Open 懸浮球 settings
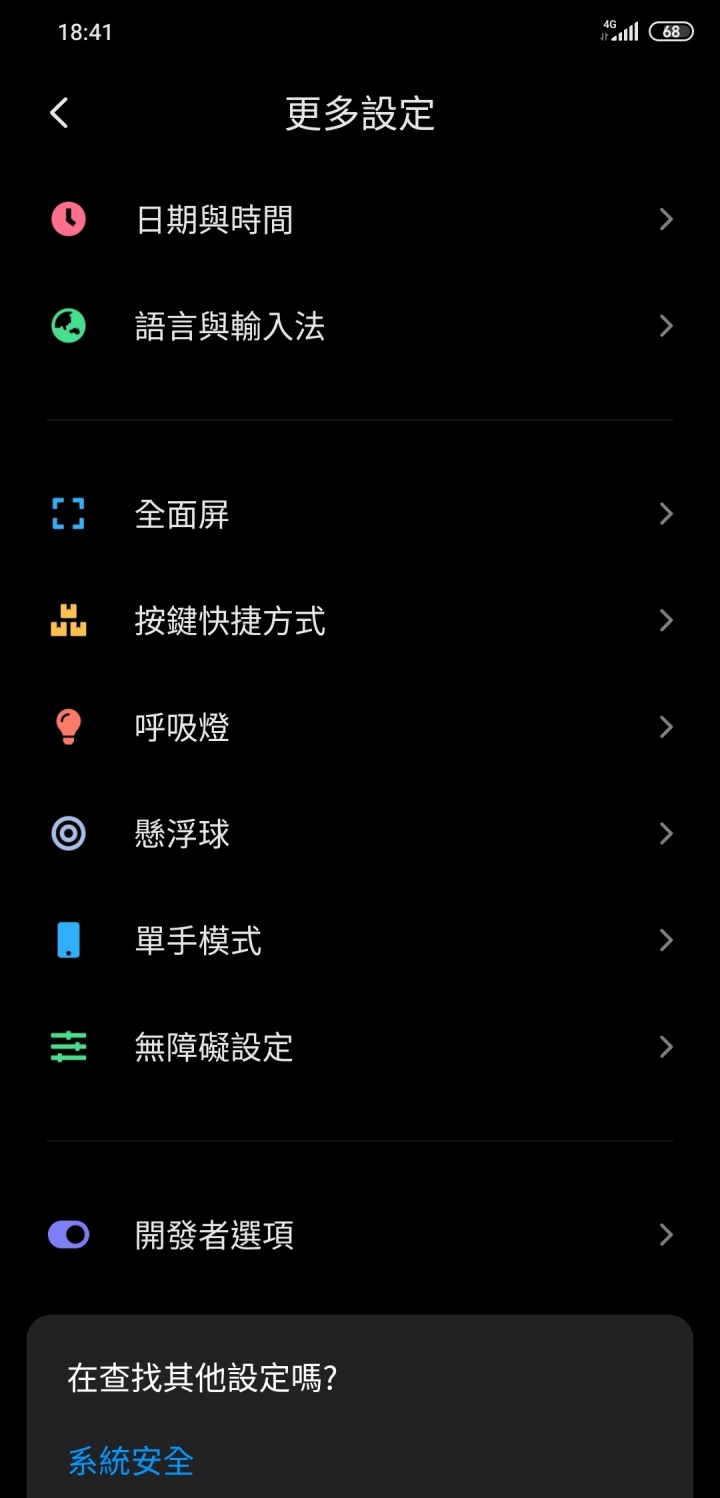This screenshot has width=720, height=1498. tap(360, 834)
